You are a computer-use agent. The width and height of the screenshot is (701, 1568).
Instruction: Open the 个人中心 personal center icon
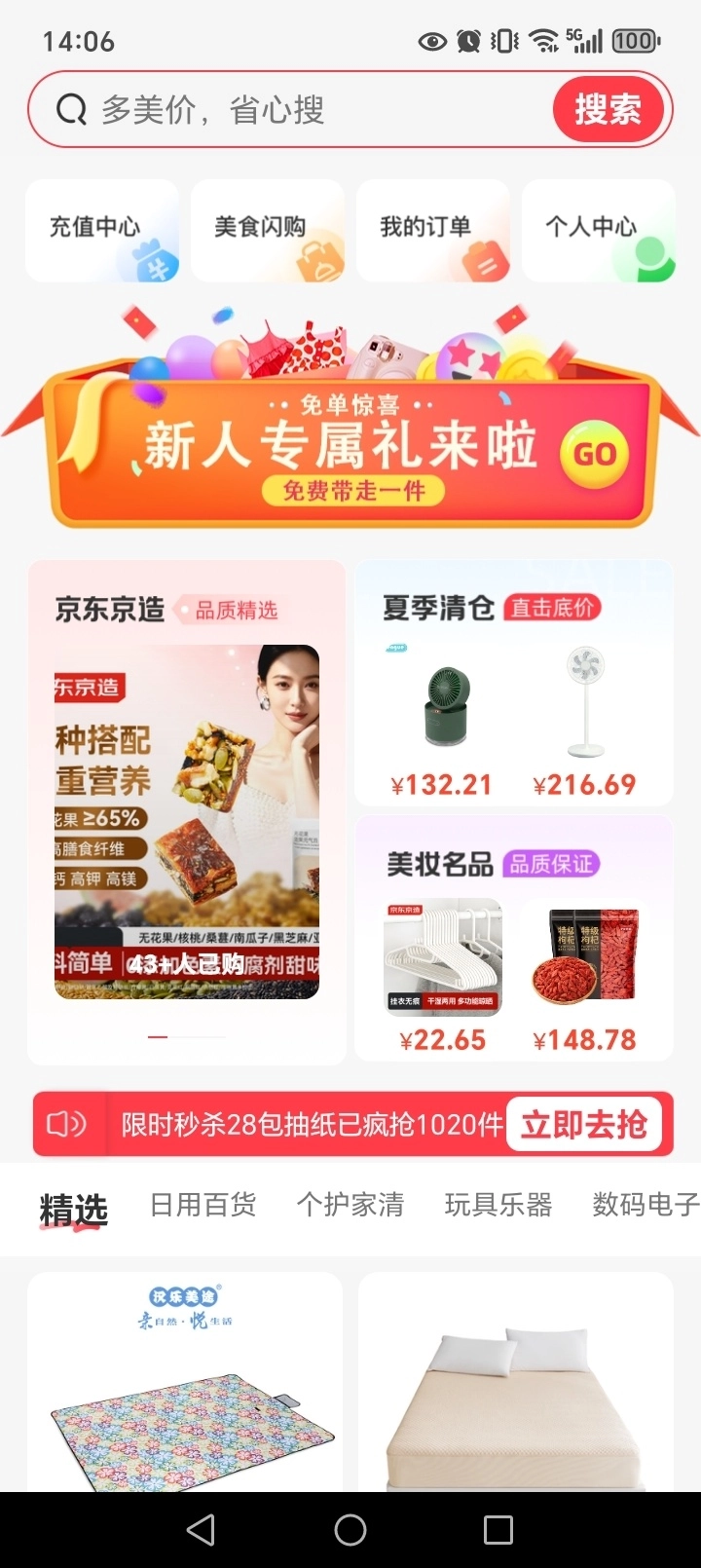(x=598, y=231)
